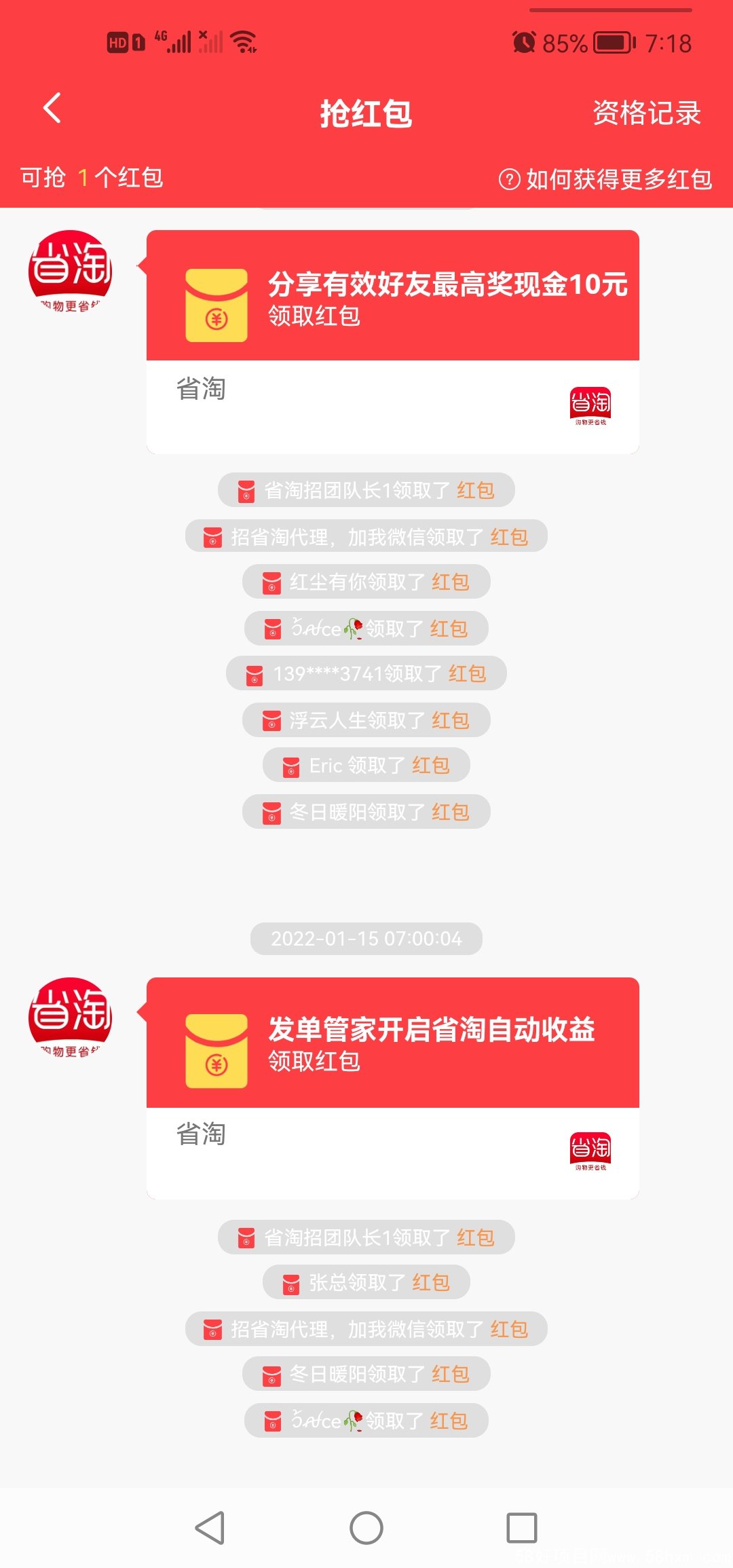Tap the system home button
This screenshot has height=1568, width=733.
(366, 1528)
